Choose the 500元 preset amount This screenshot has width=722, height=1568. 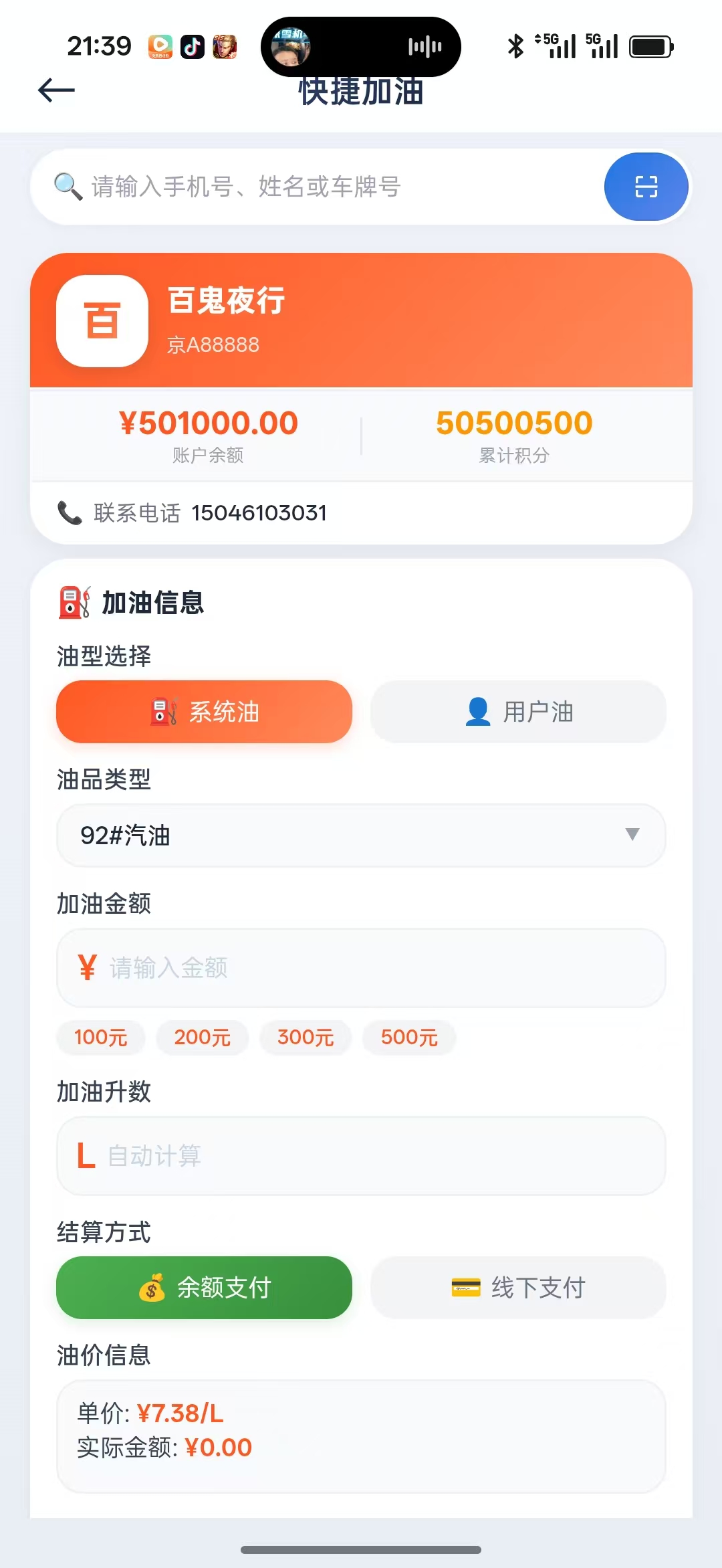pyautogui.click(x=408, y=1038)
